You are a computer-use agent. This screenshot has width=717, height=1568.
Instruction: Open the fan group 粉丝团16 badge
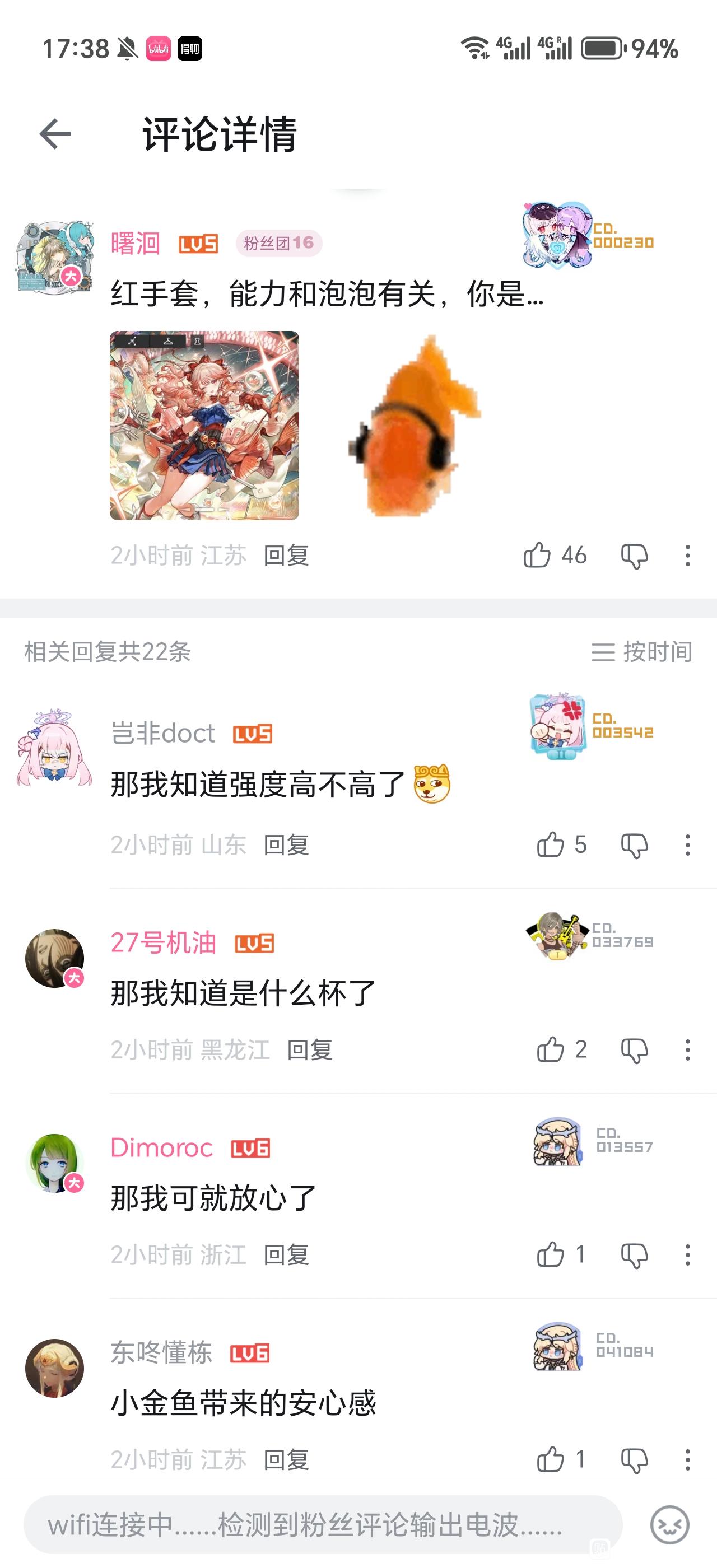279,244
